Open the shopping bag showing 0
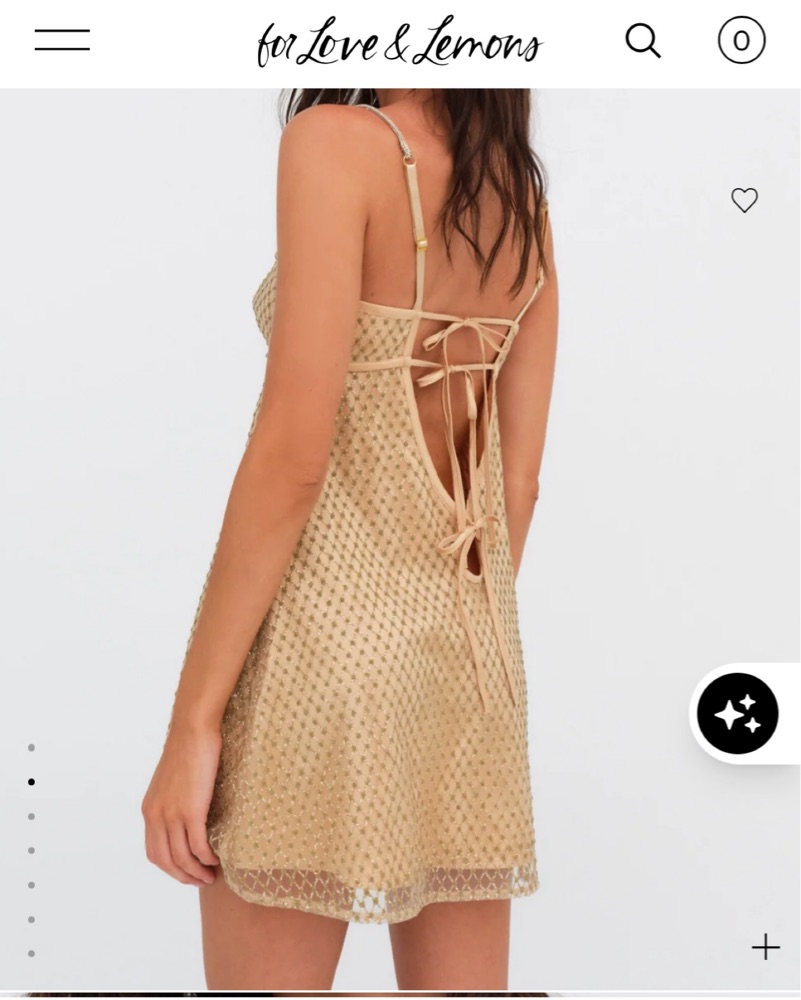Screen dimensions: 801x1000 pyautogui.click(x=741, y=41)
